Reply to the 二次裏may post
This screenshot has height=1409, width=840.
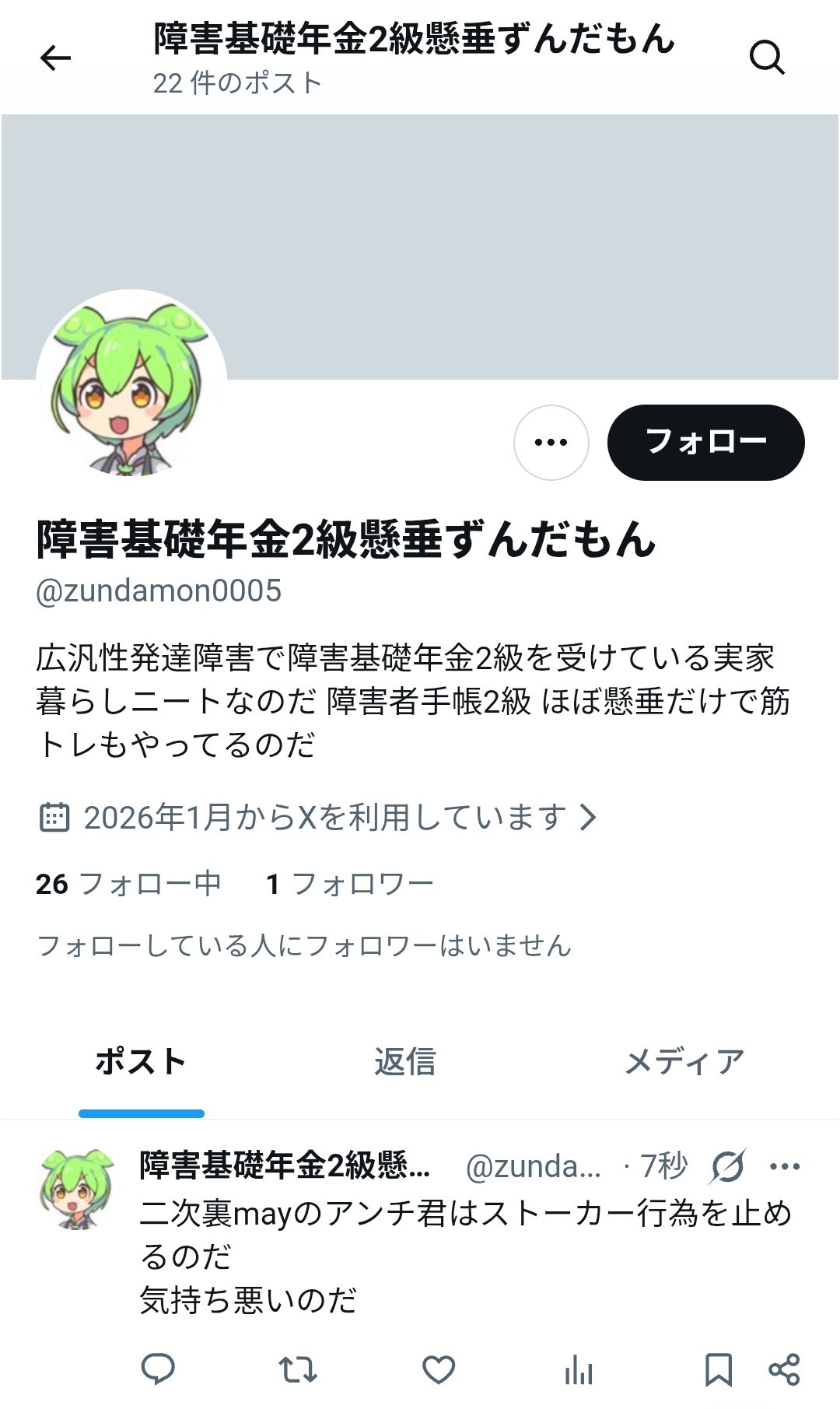[x=158, y=1369]
